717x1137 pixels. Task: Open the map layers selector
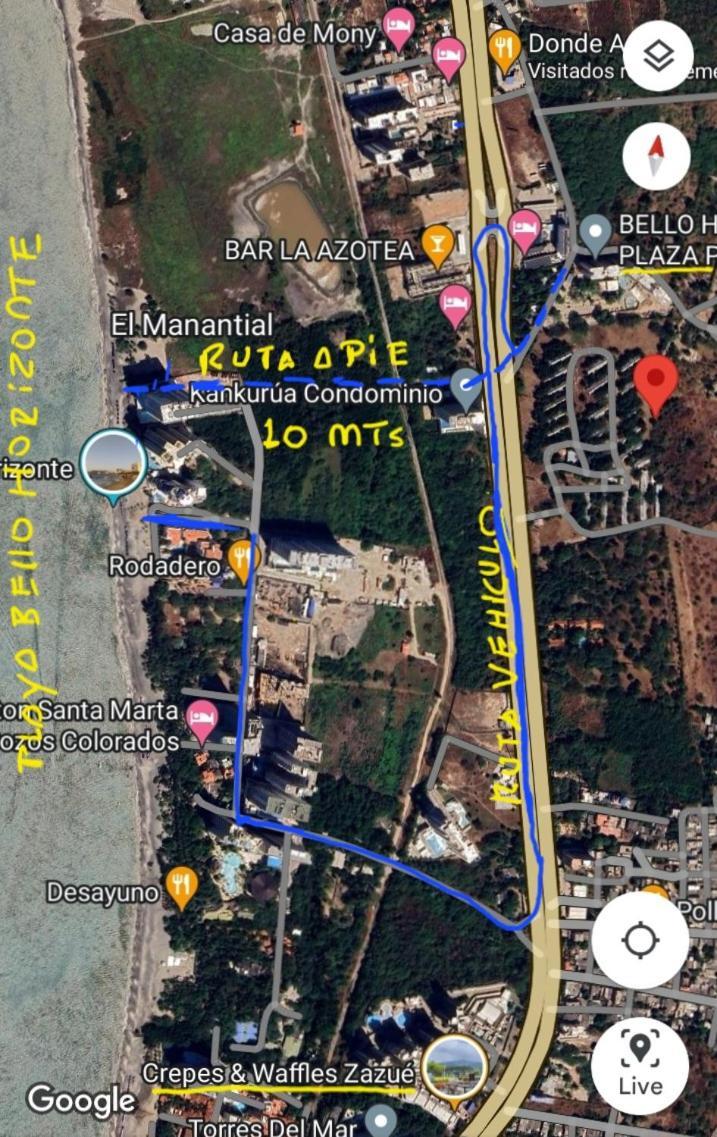658,56
